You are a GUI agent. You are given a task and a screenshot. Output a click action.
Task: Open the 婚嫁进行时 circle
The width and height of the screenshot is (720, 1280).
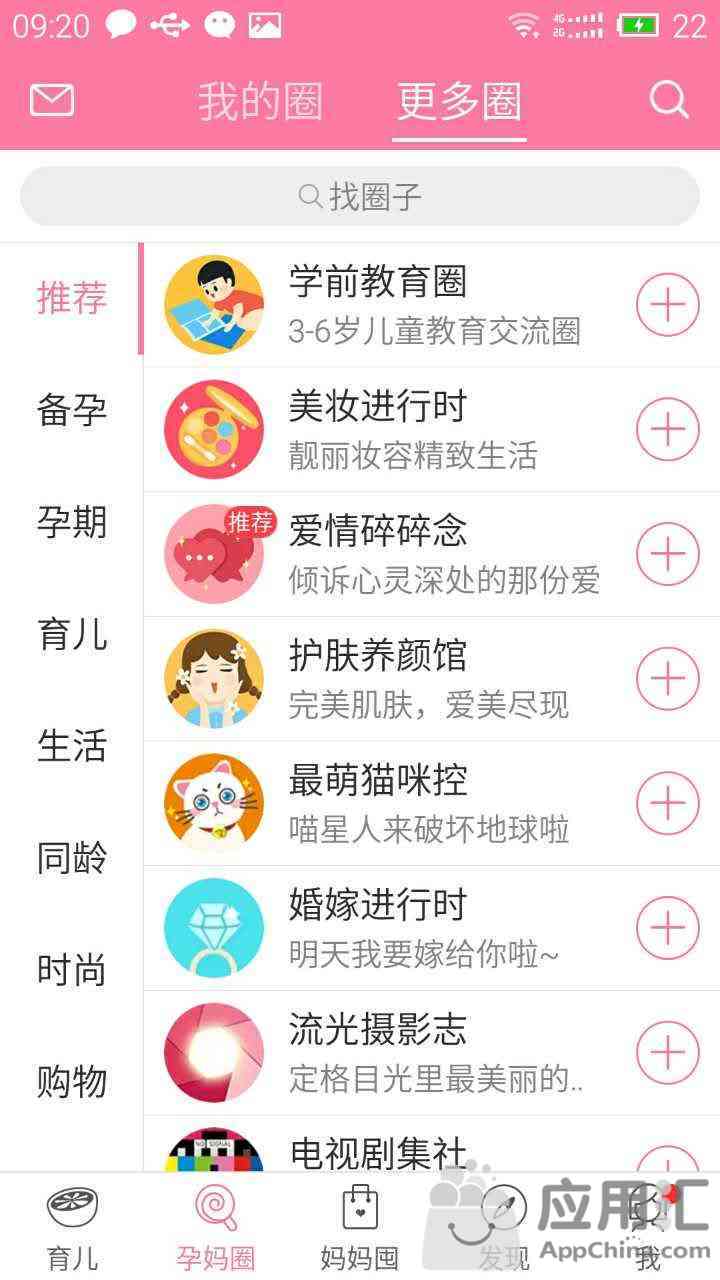(432, 928)
